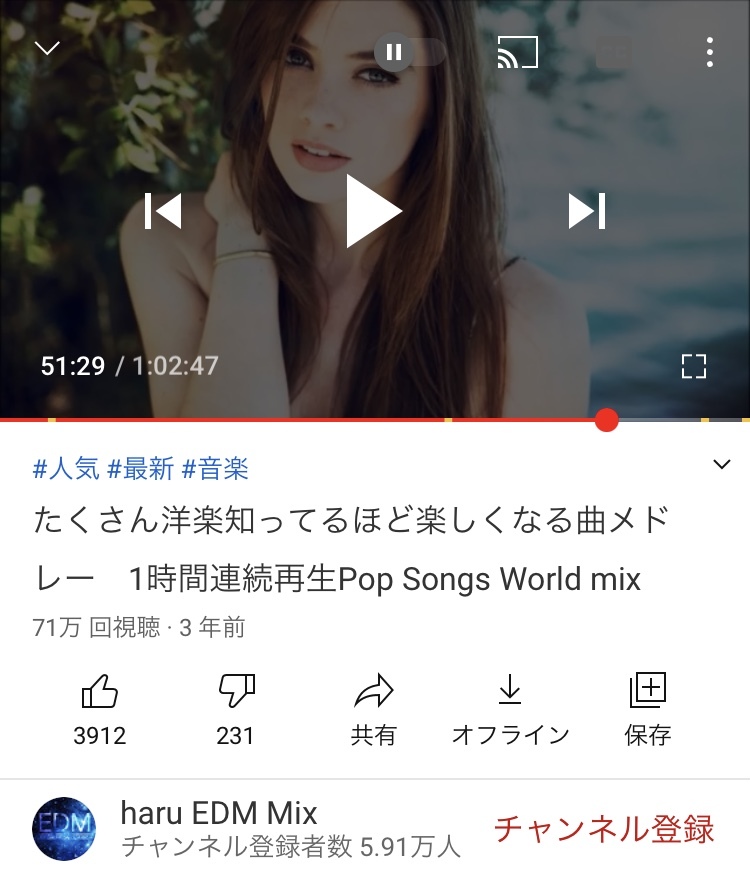The image size is (750, 875).
Task: Share this video via 共有
Action: (x=373, y=708)
